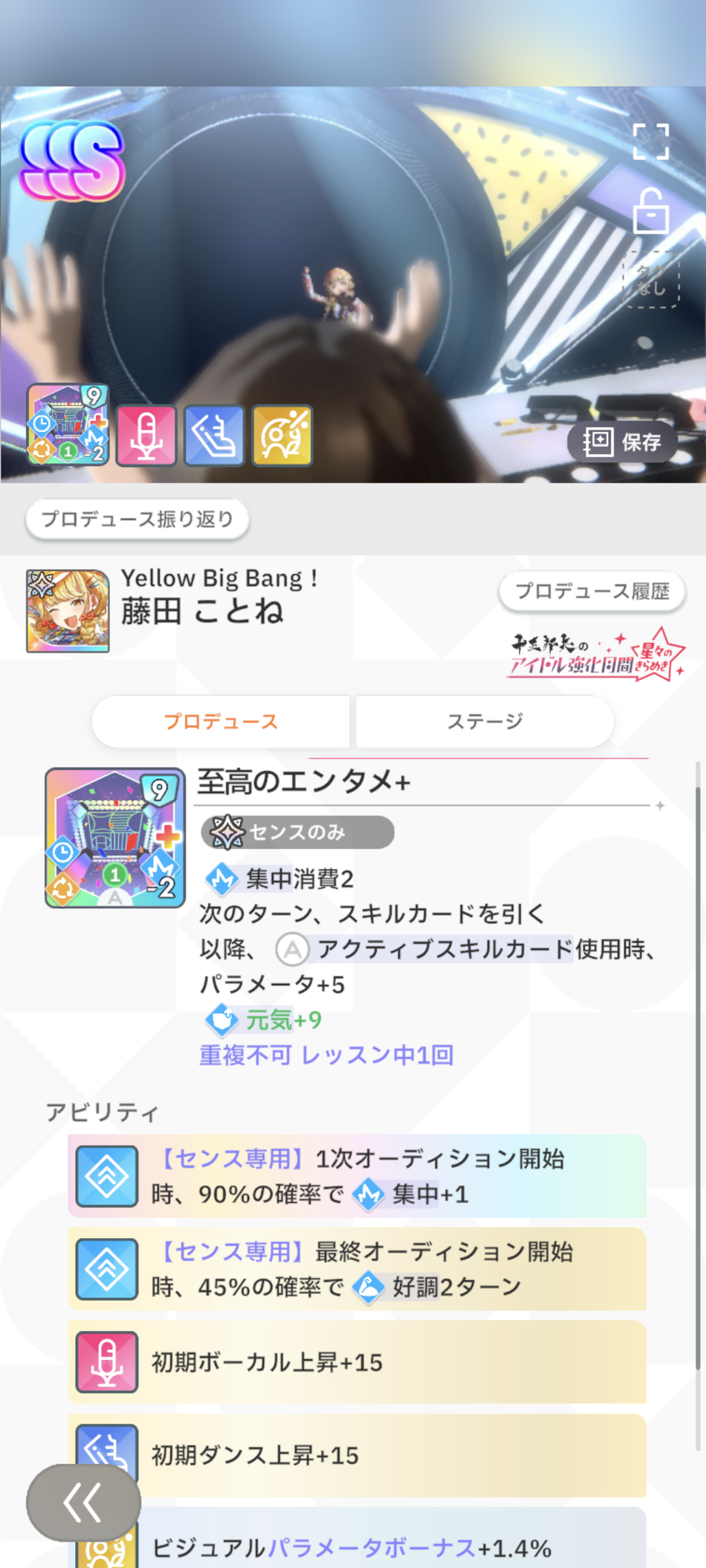Open プロデュース履歴 history
The width and height of the screenshot is (706, 1568).
[x=592, y=591]
